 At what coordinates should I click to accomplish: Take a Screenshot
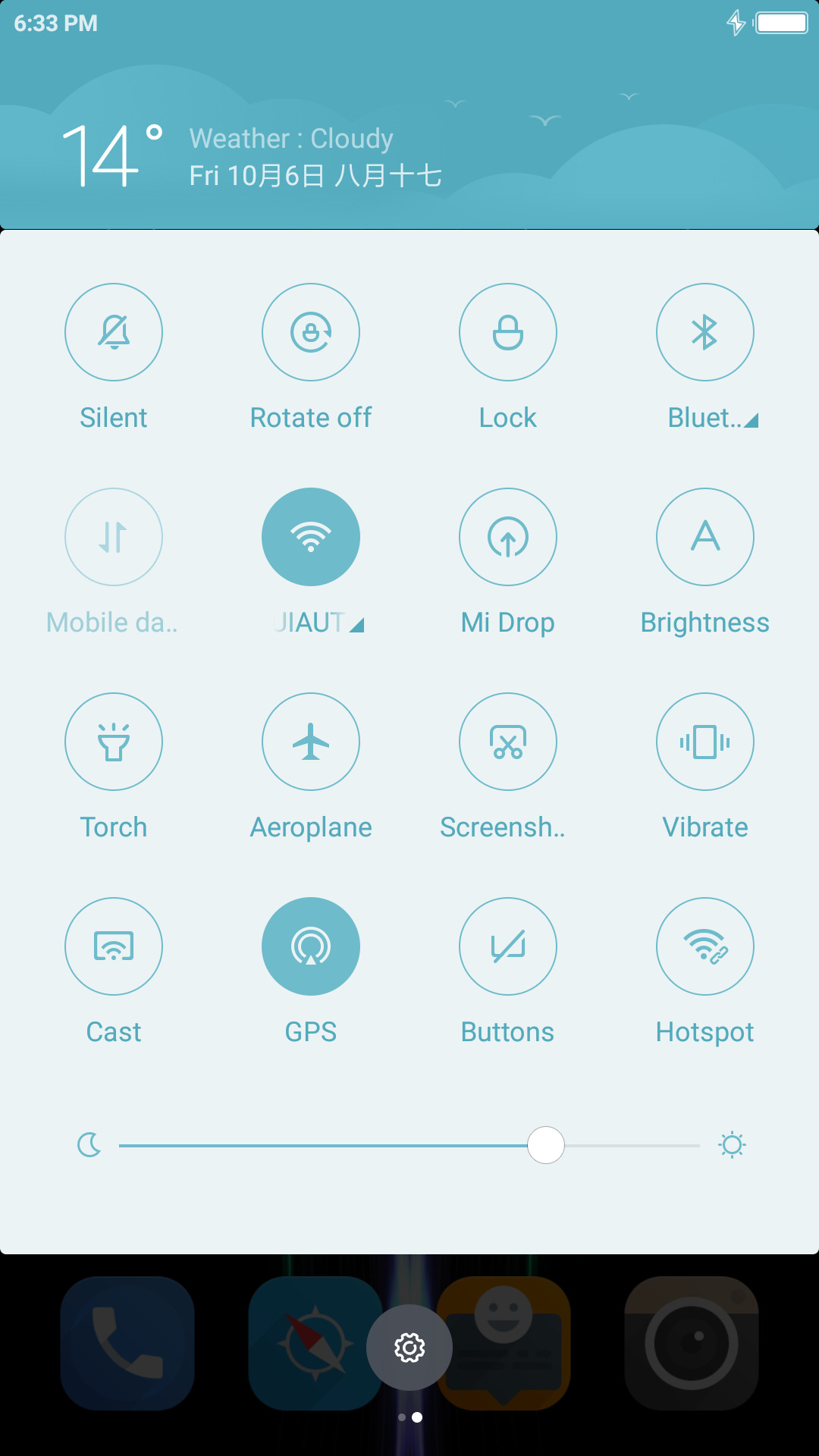[x=508, y=742]
